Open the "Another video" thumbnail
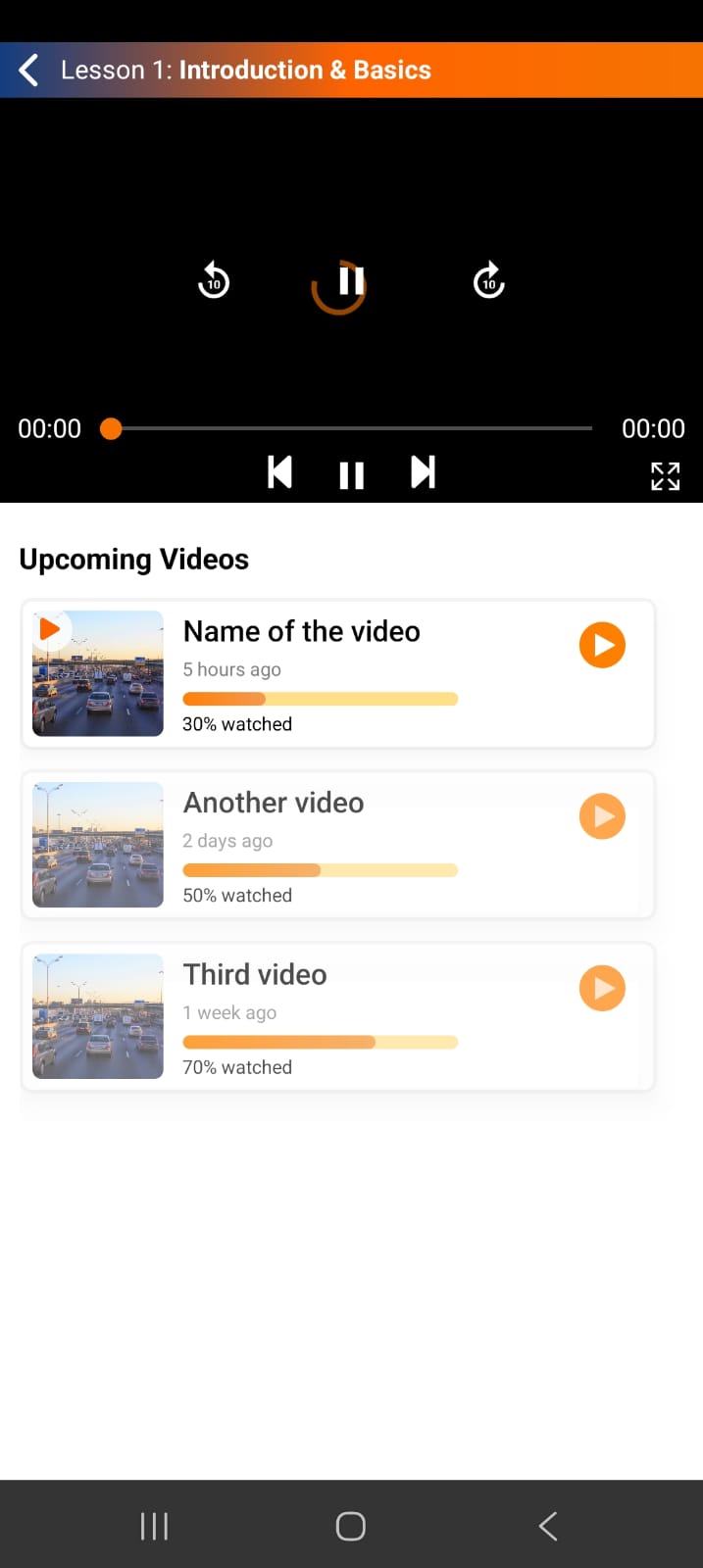 tap(98, 845)
